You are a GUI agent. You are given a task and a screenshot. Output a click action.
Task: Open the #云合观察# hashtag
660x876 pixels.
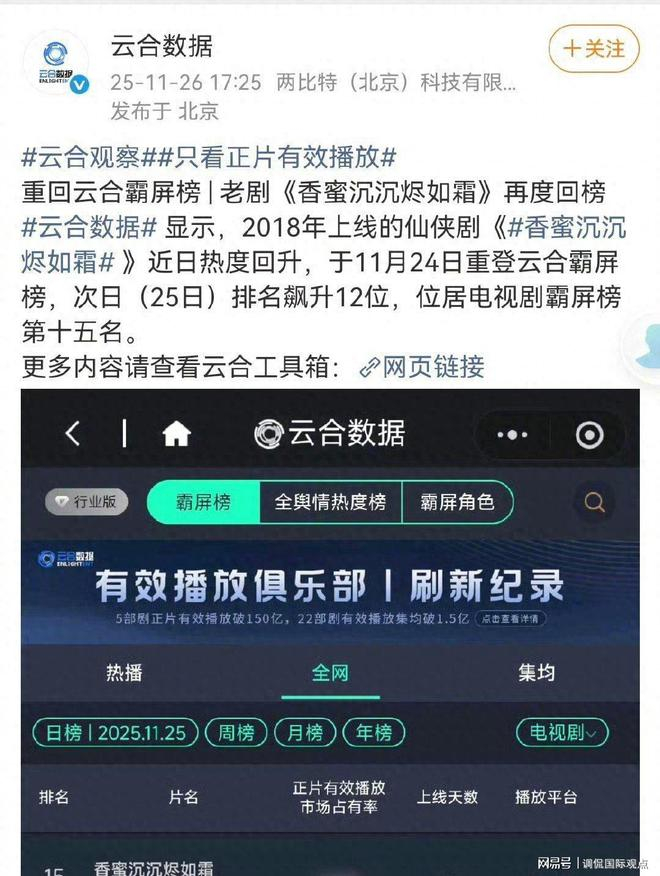(x=86, y=157)
